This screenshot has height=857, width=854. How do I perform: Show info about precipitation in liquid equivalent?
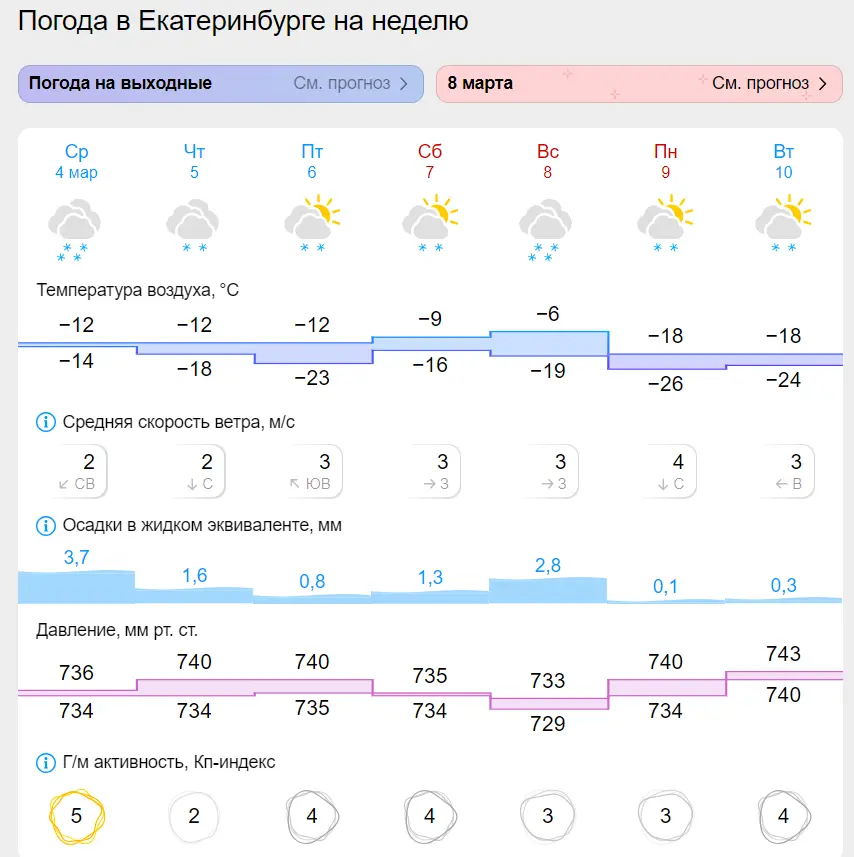(46, 525)
